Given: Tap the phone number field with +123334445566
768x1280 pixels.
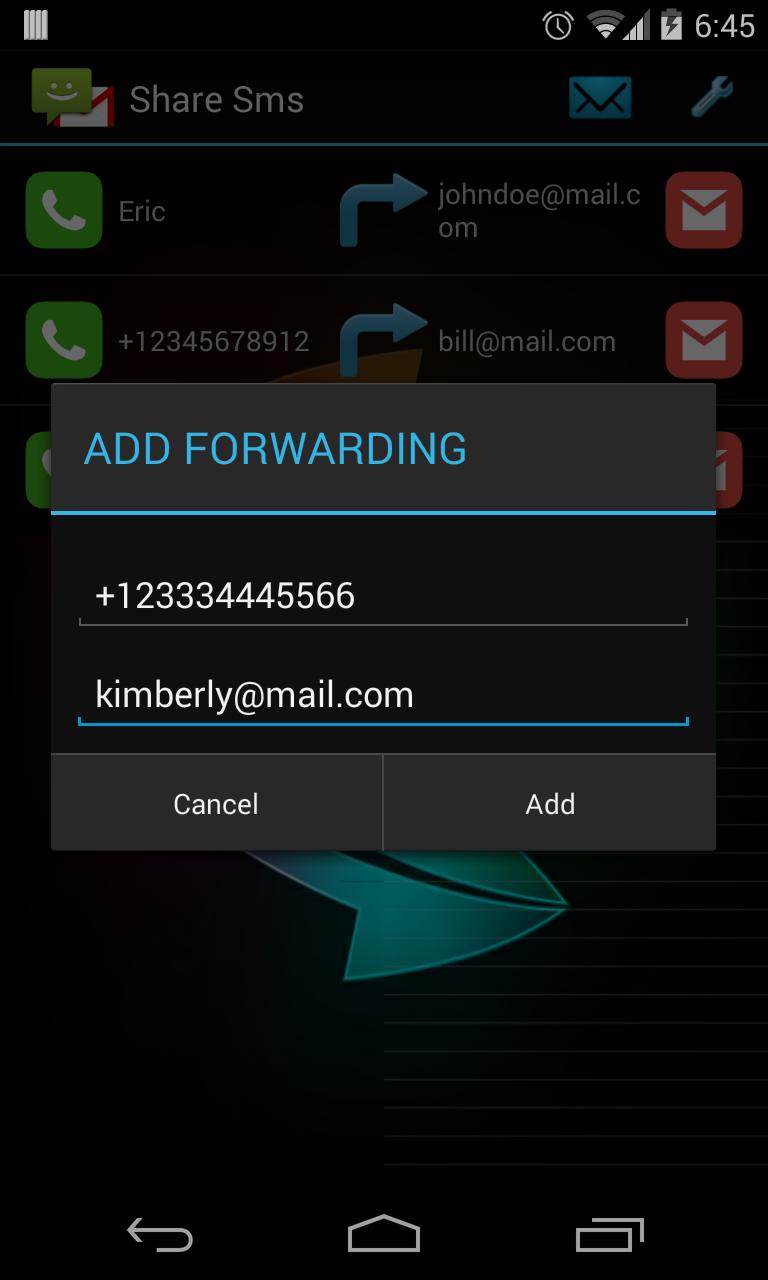Looking at the screenshot, I should click(383, 596).
